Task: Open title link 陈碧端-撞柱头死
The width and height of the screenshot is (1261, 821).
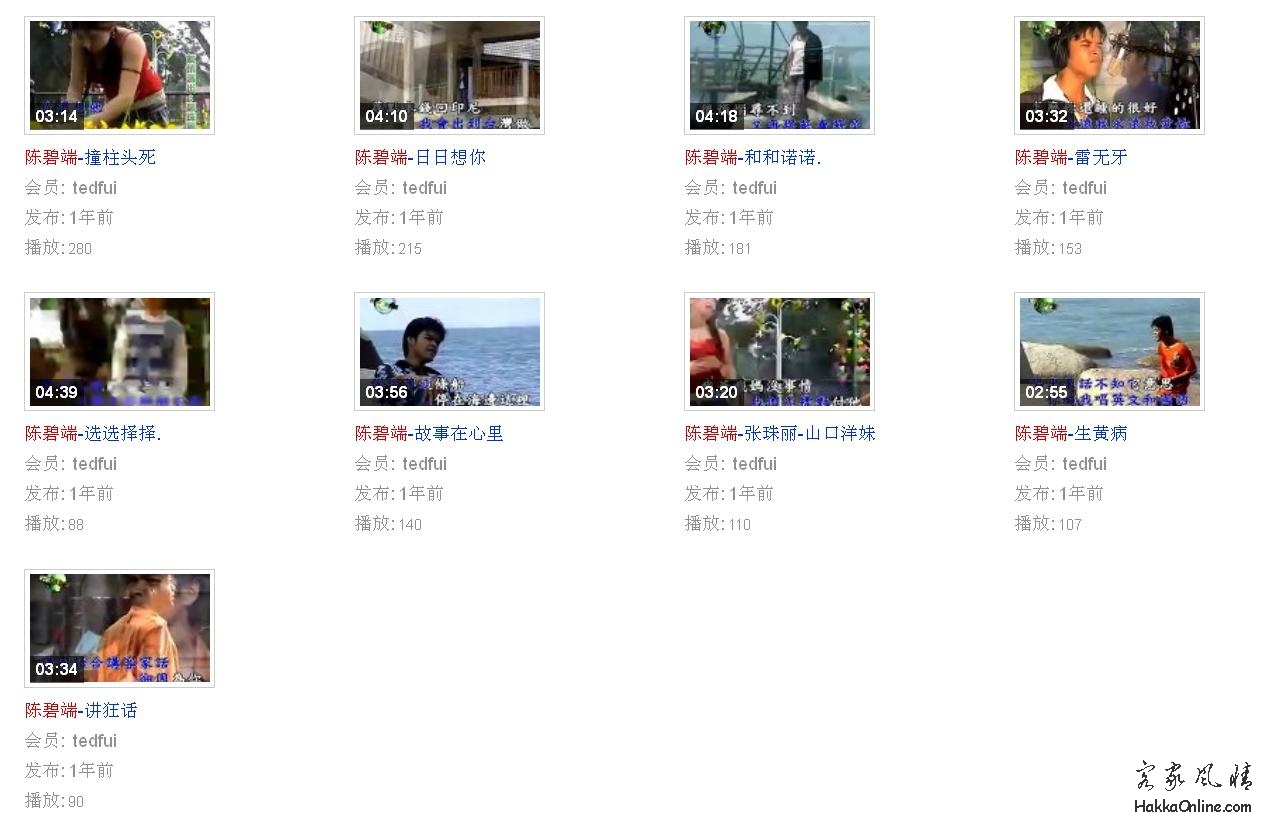Action: click(x=90, y=157)
